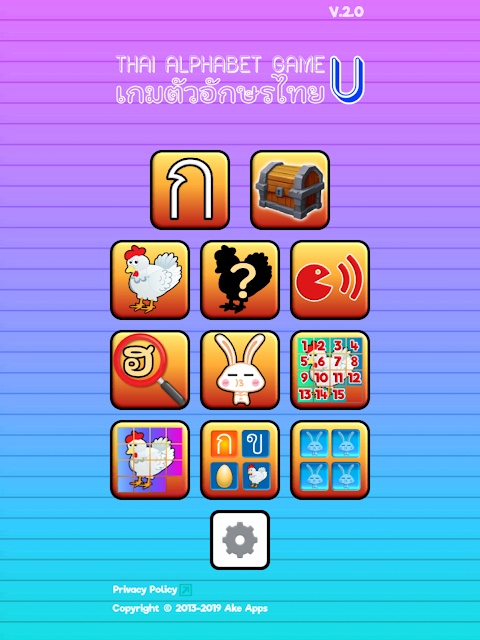Open settings with the gear button
This screenshot has width=480, height=640.
tap(240, 540)
